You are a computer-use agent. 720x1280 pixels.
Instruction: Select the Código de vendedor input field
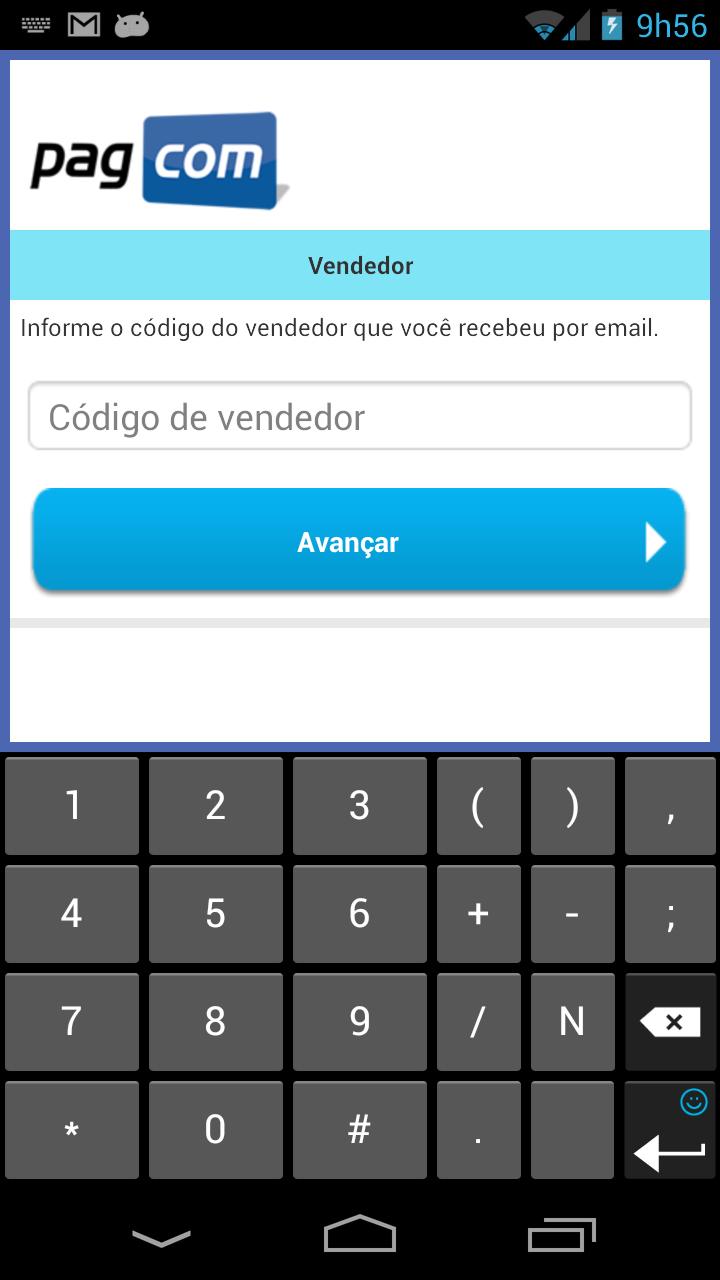pos(360,414)
